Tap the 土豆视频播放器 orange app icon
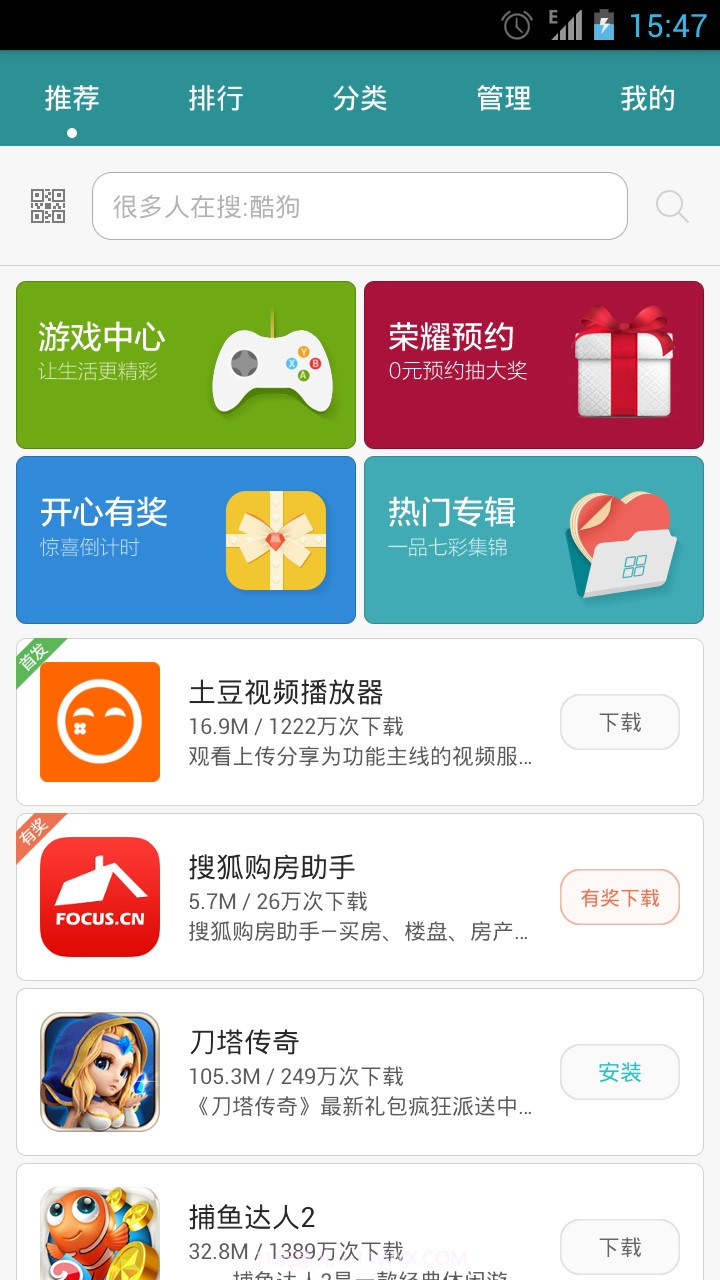 [x=99, y=722]
